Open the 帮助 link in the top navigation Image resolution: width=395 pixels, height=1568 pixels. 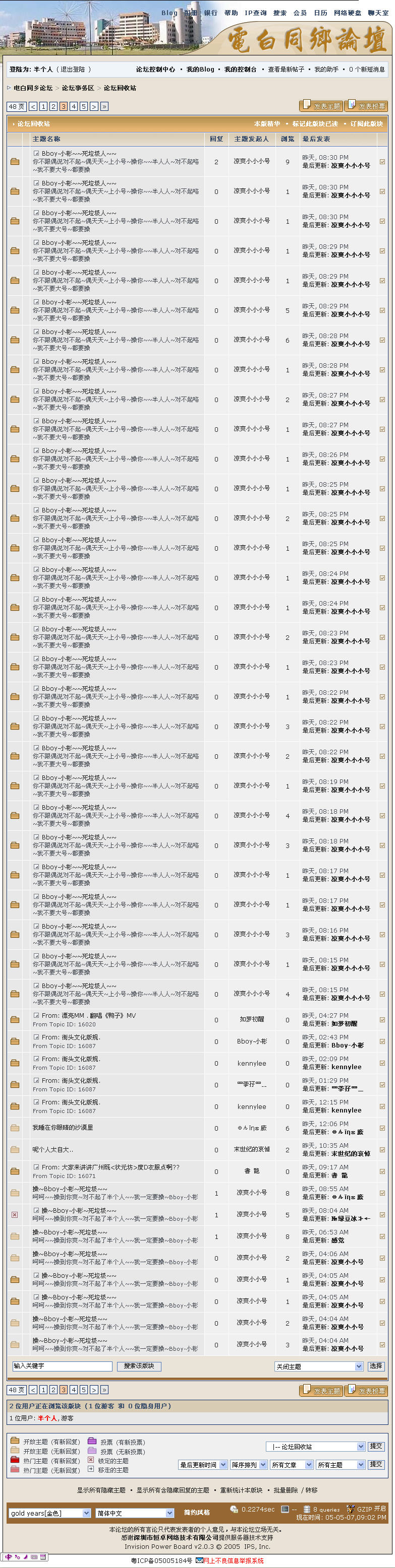coord(231,13)
